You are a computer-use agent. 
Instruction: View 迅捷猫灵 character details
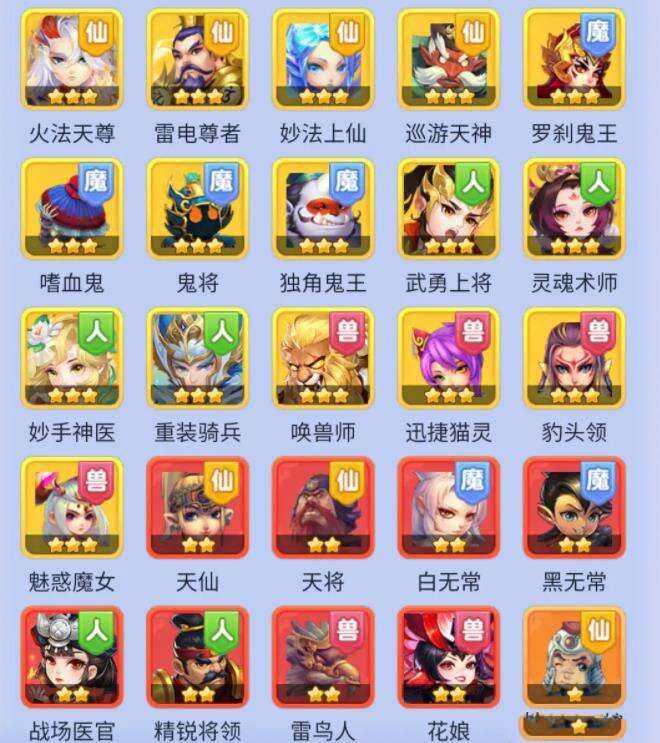448,357
